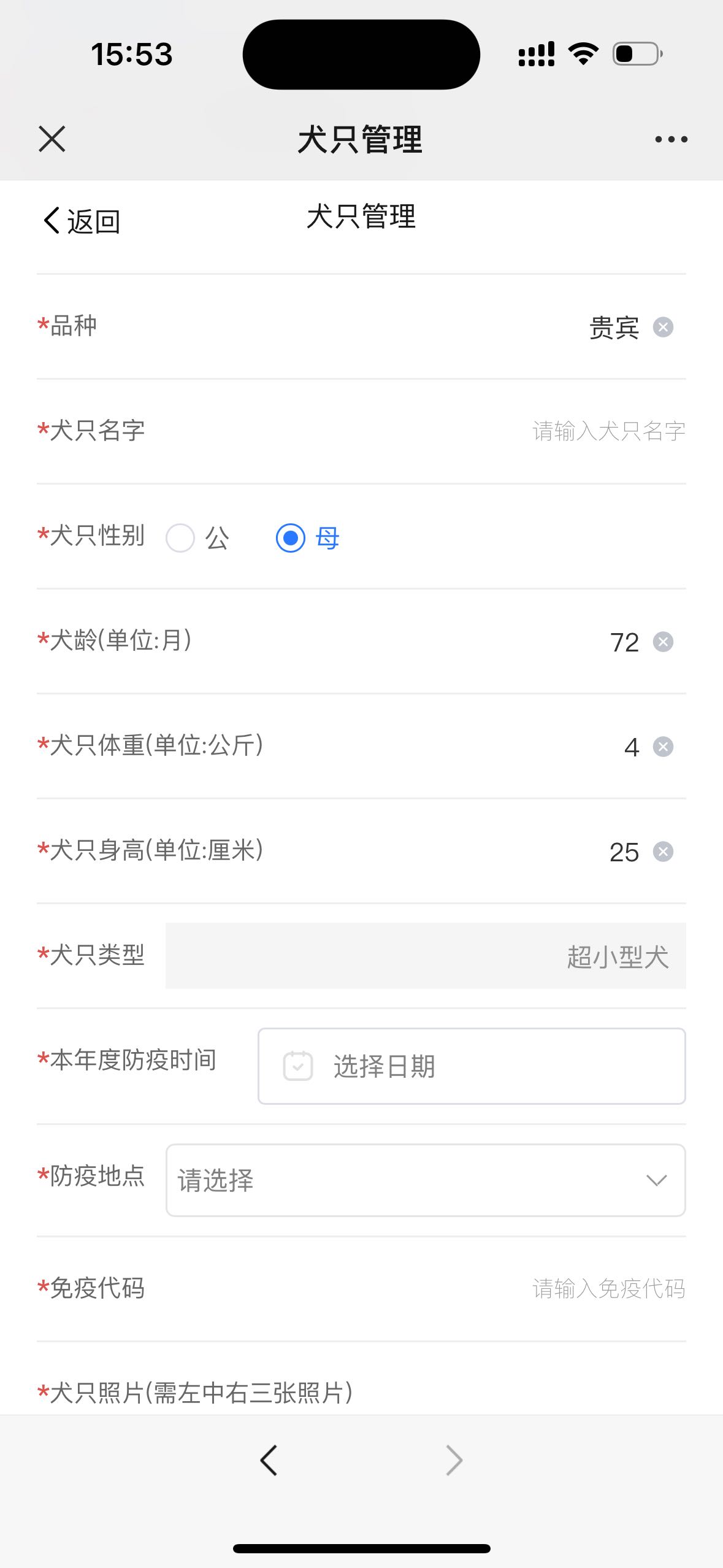
Task: Expand the 防疫地点 请选择 dropdown
Action: 426,1180
